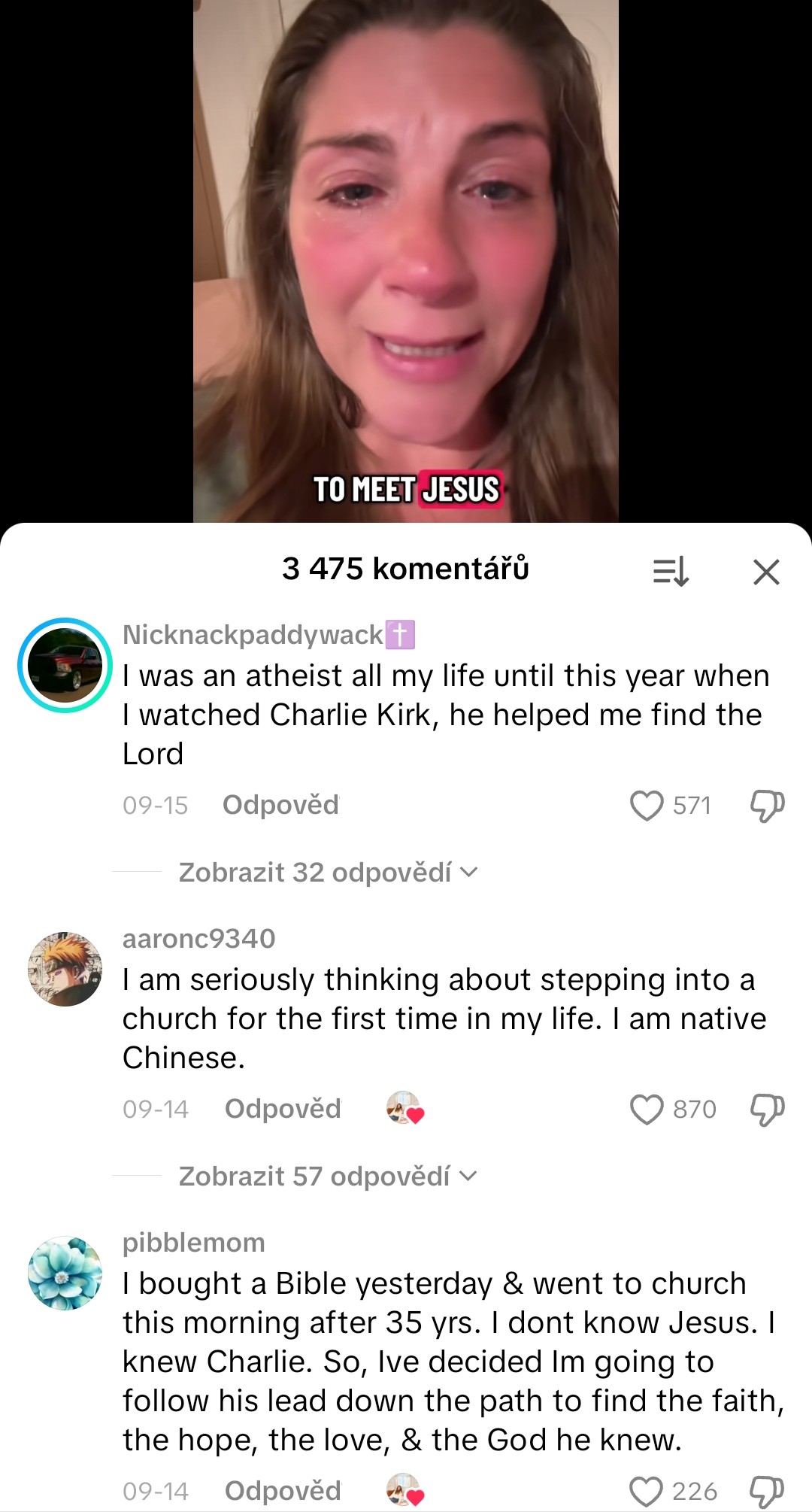Expand the 32 replies
The height and width of the screenshot is (1512, 812).
[x=327, y=873]
